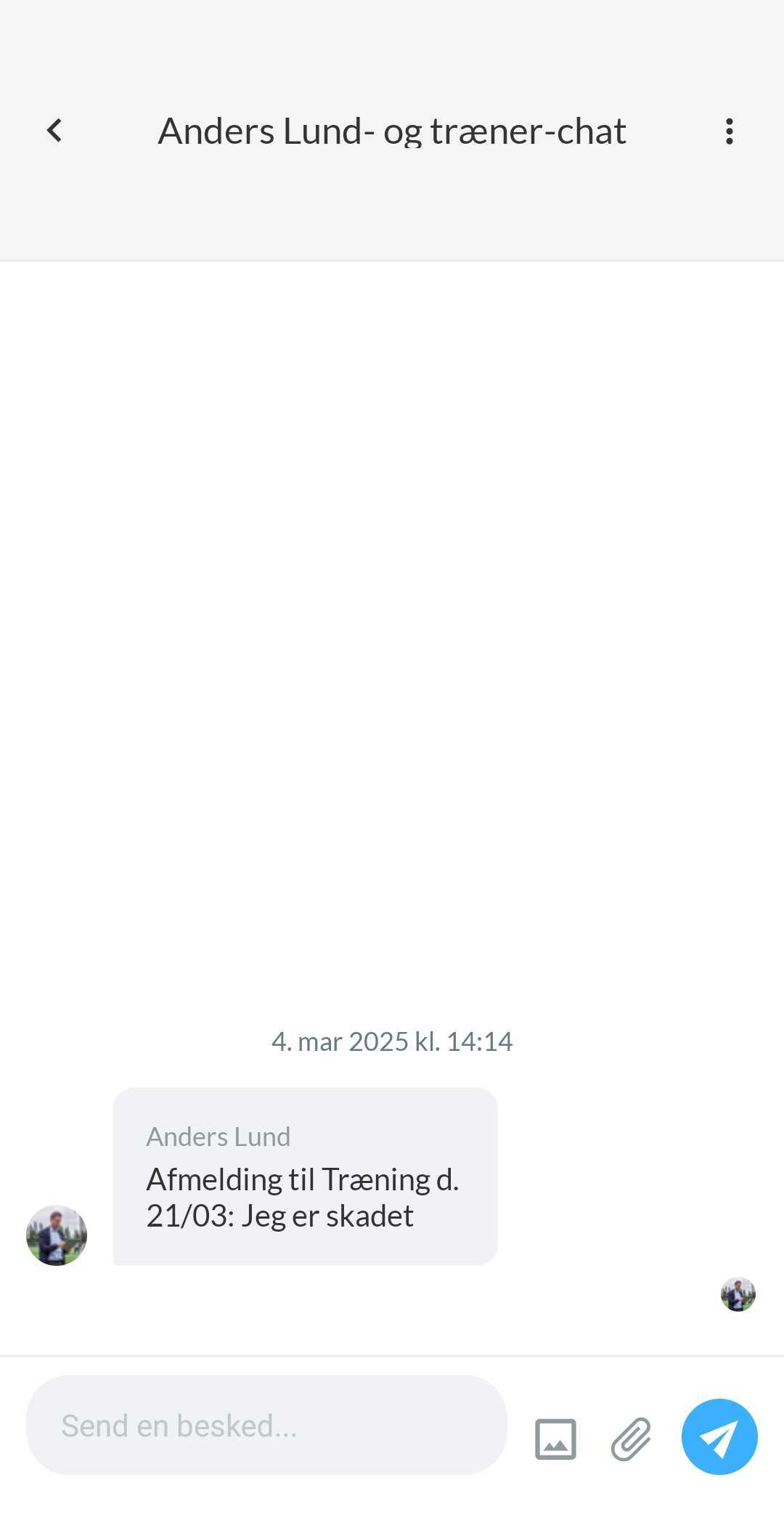Image resolution: width=784 pixels, height=1536 pixels.
Task: Attach a picture to the message
Action: (555, 1439)
